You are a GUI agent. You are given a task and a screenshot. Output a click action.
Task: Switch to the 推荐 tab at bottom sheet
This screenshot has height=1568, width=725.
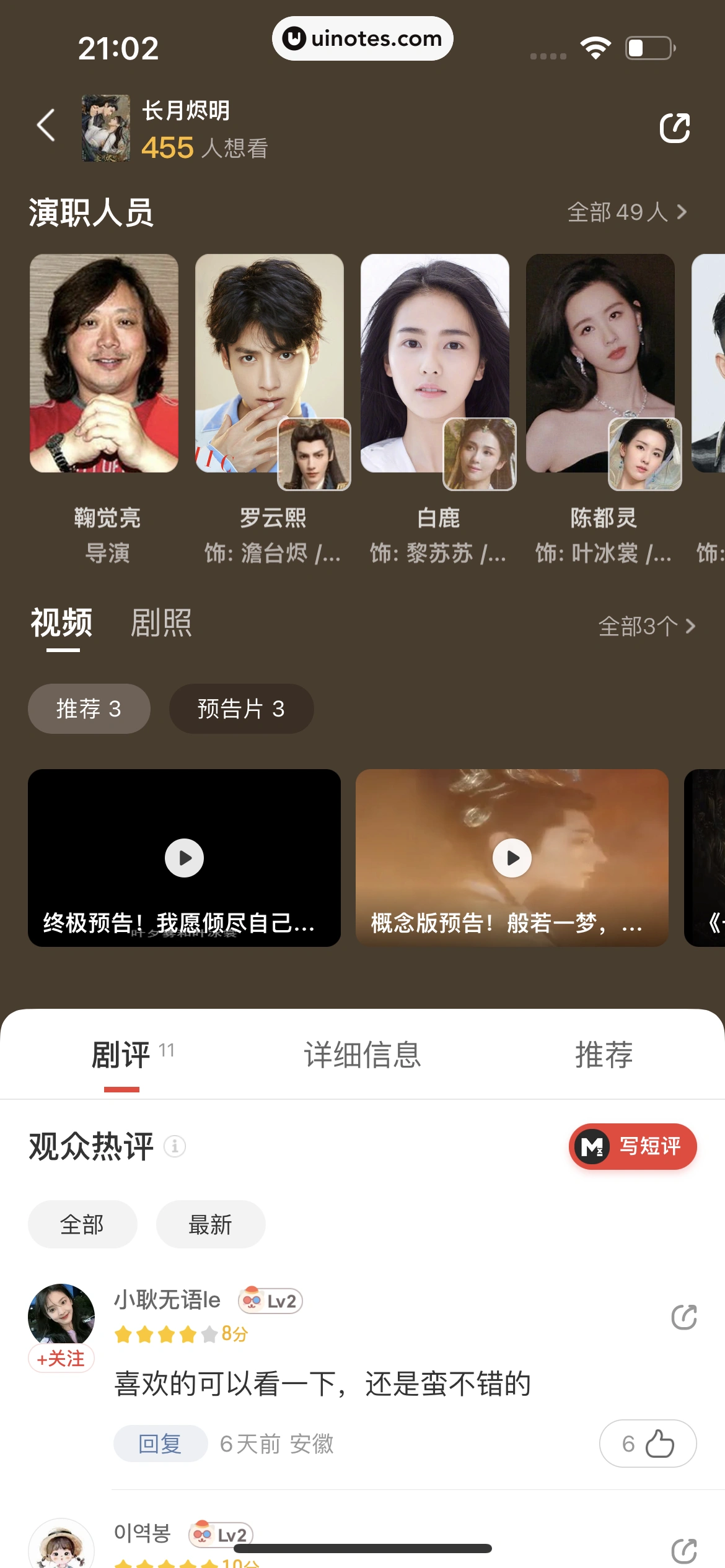604,1055
